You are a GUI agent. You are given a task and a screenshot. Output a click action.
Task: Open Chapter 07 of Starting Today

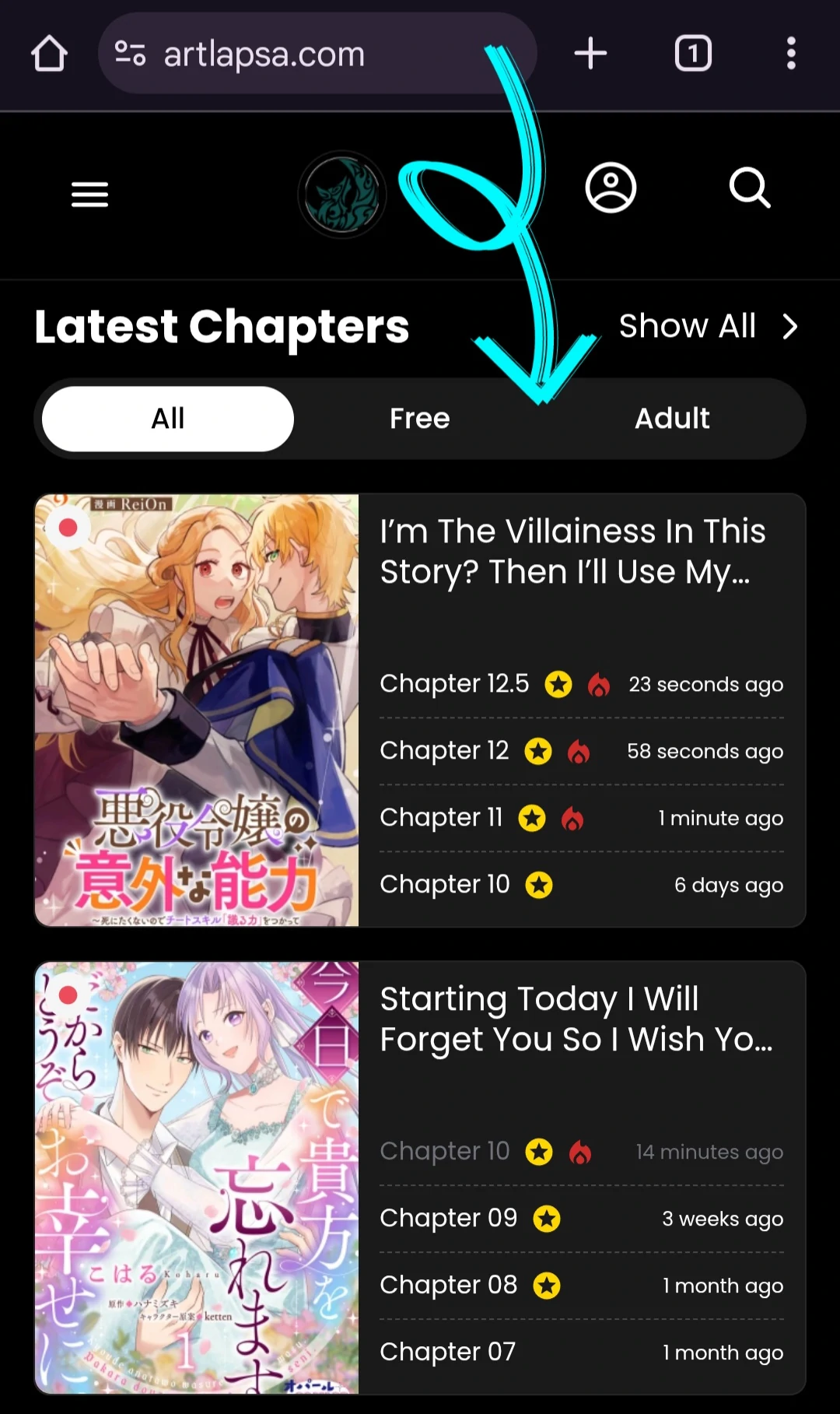tap(447, 1353)
